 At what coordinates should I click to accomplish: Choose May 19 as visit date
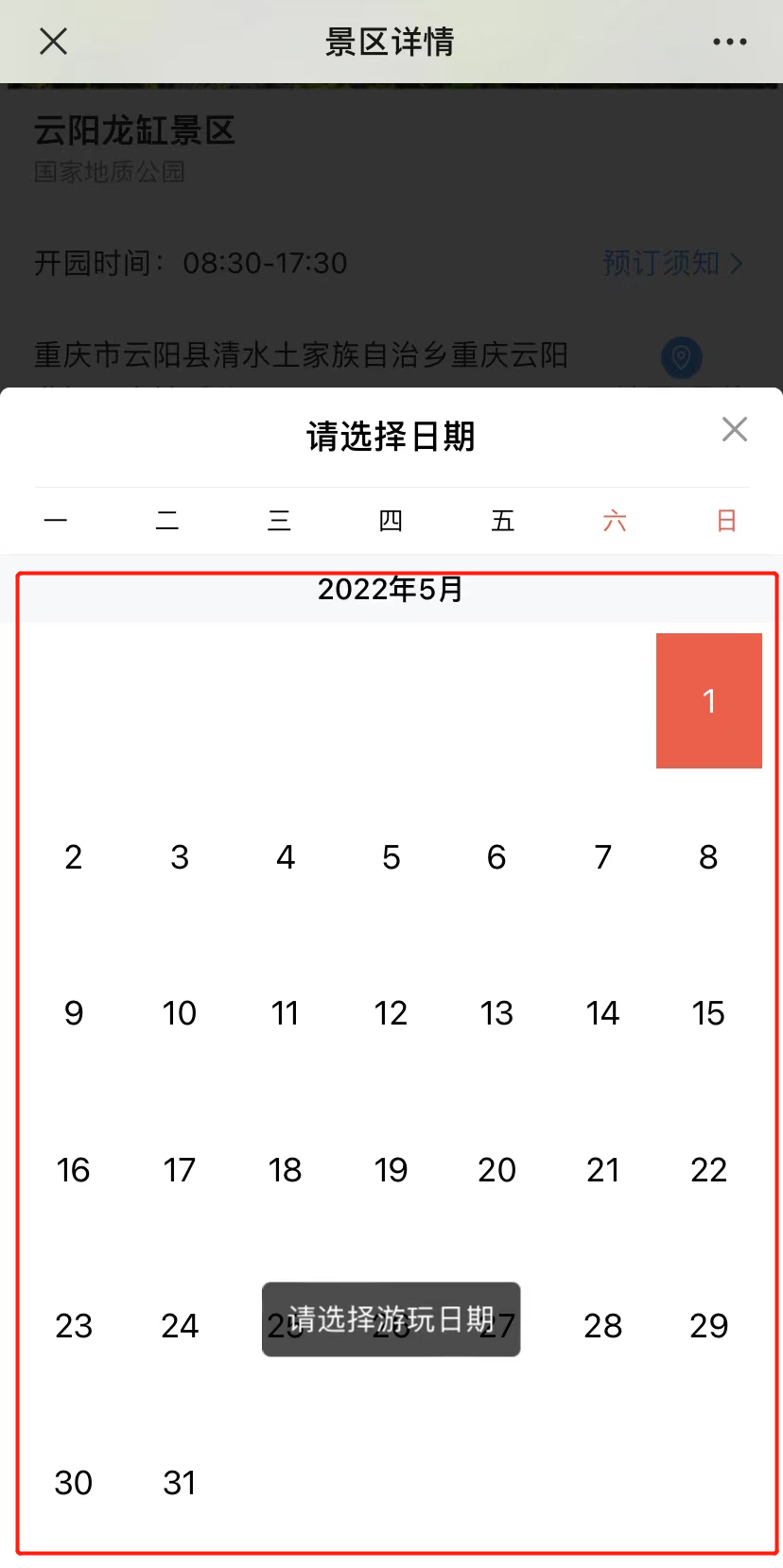391,1170
